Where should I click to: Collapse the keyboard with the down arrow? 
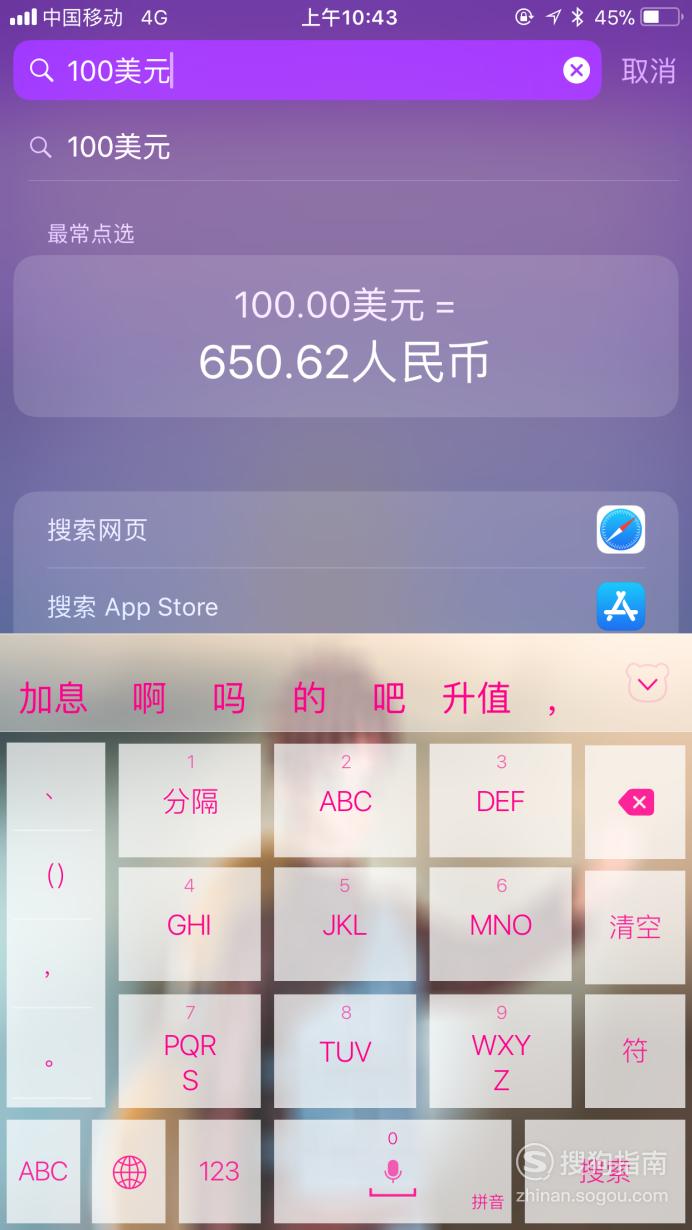647,684
